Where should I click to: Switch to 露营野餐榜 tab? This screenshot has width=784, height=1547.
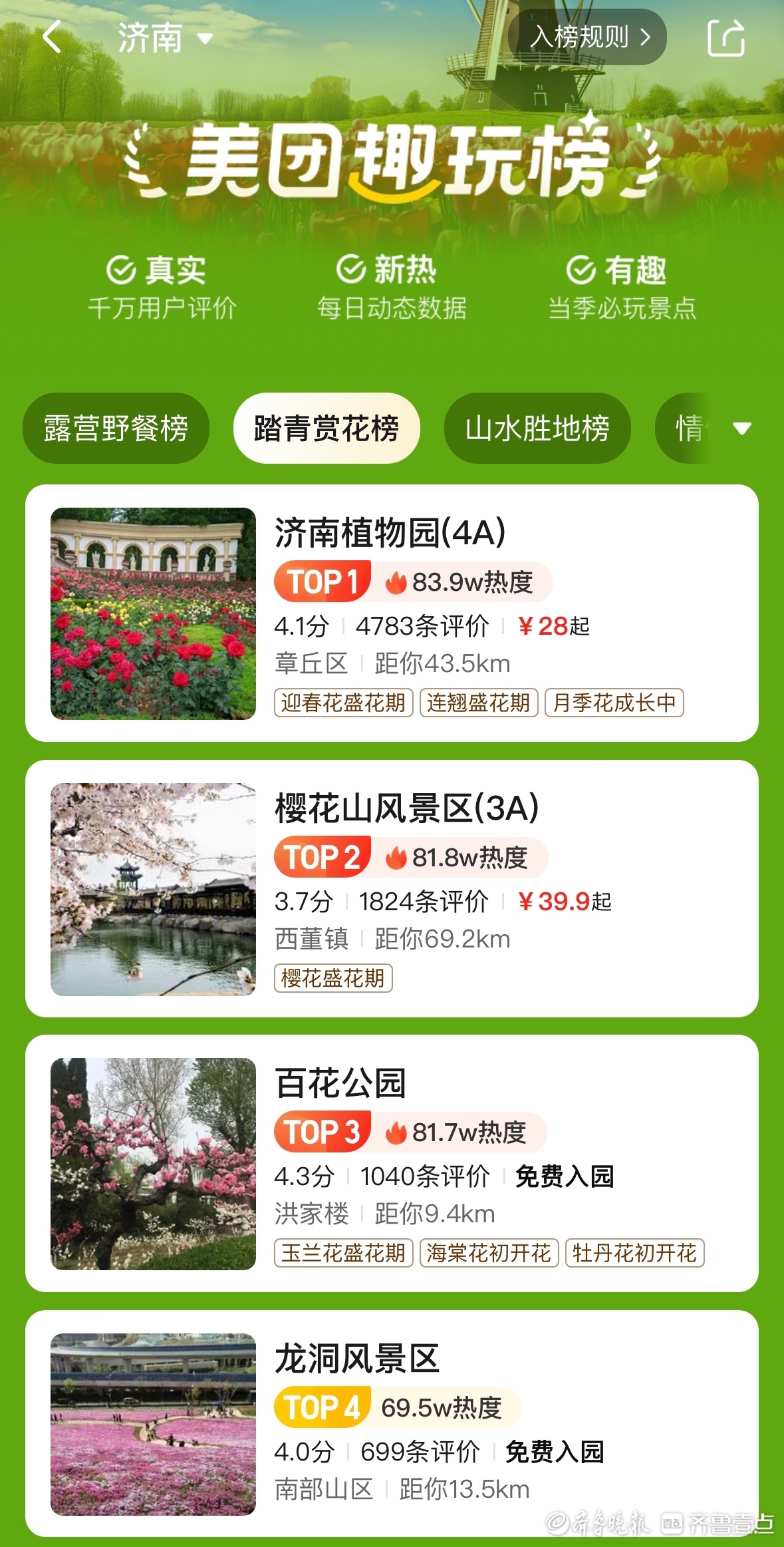pos(116,429)
